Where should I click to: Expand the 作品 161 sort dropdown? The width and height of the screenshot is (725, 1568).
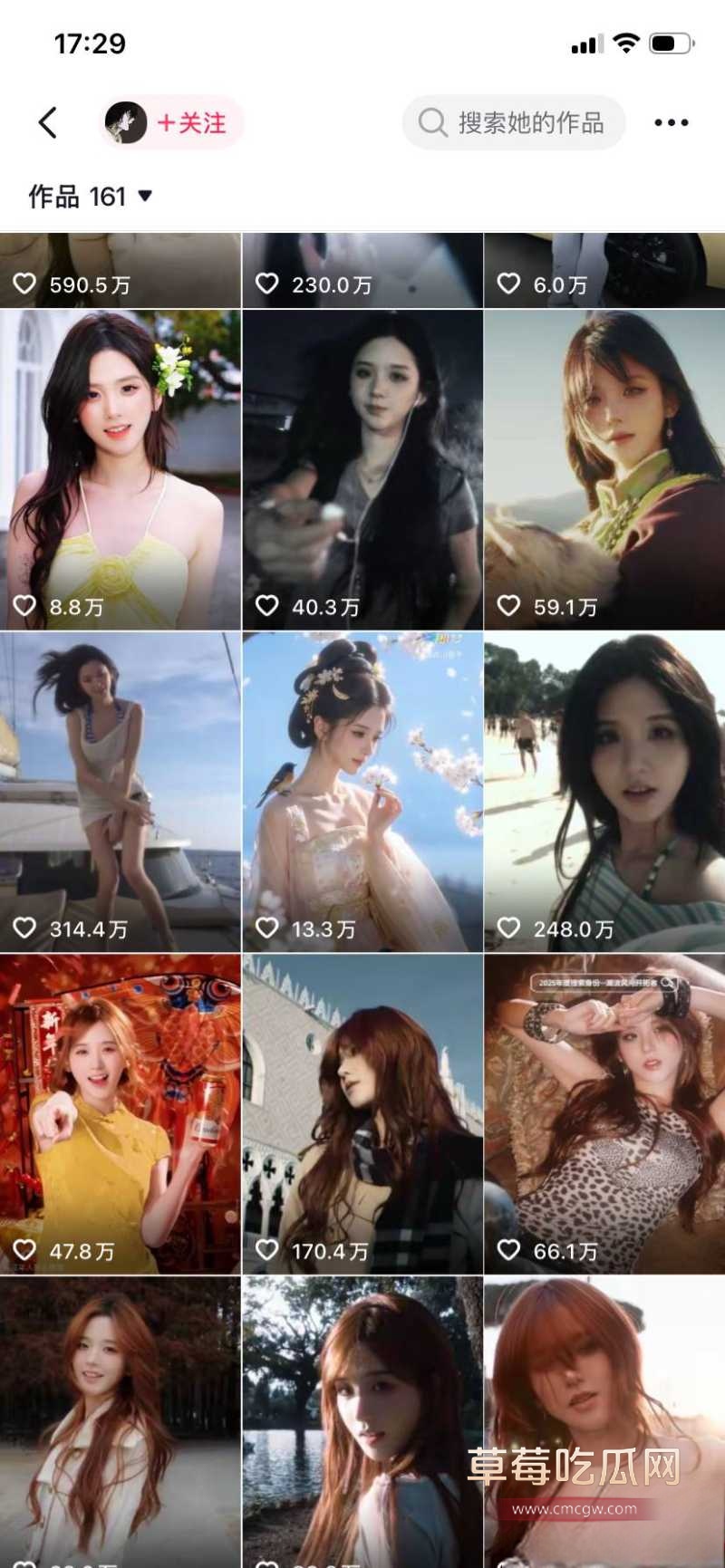click(90, 196)
